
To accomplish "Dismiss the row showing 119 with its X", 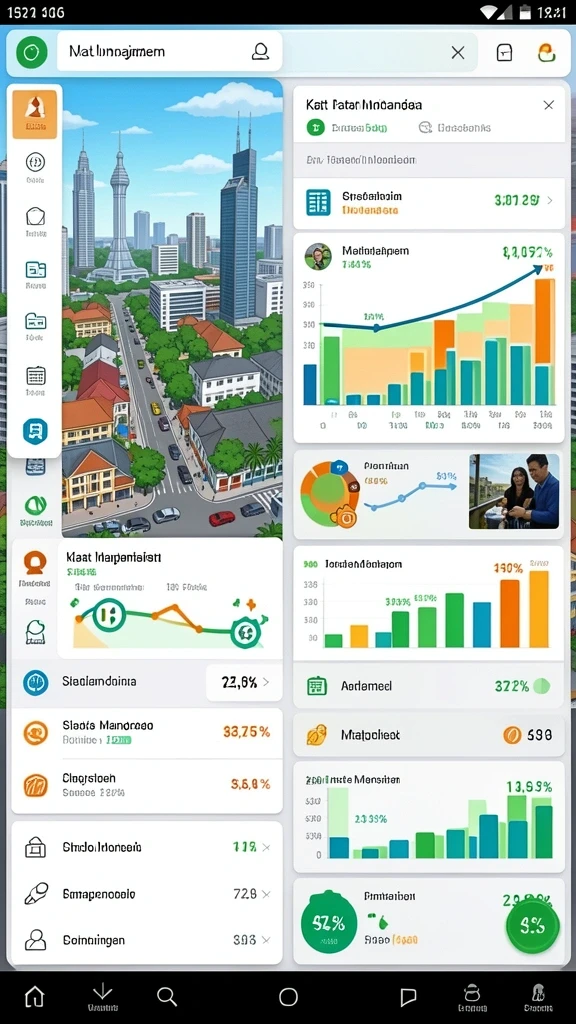I will [x=266, y=847].
